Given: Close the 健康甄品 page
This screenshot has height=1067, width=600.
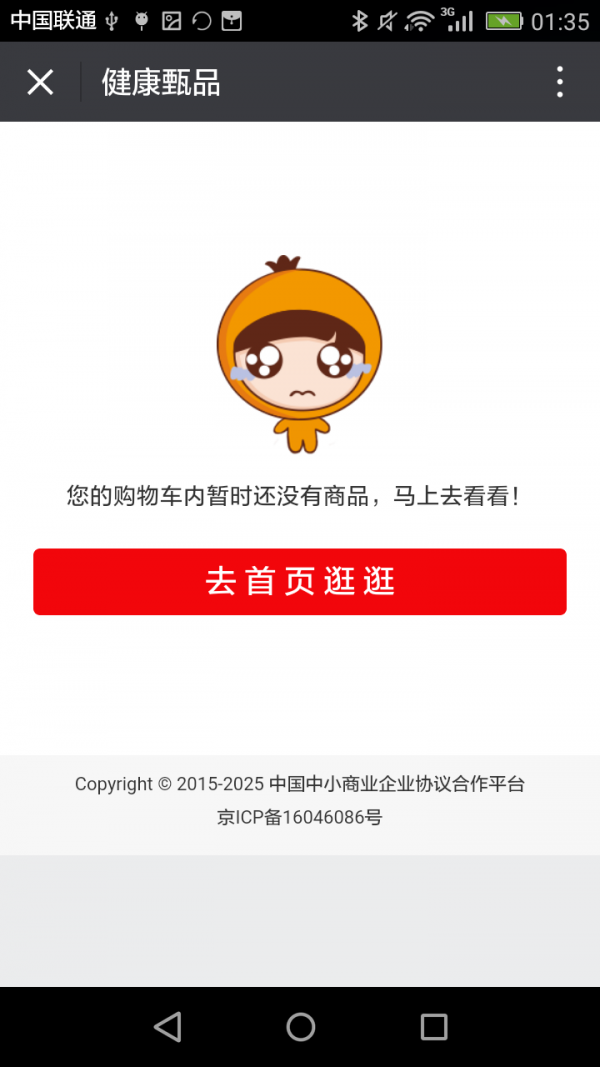Looking at the screenshot, I should click(40, 82).
